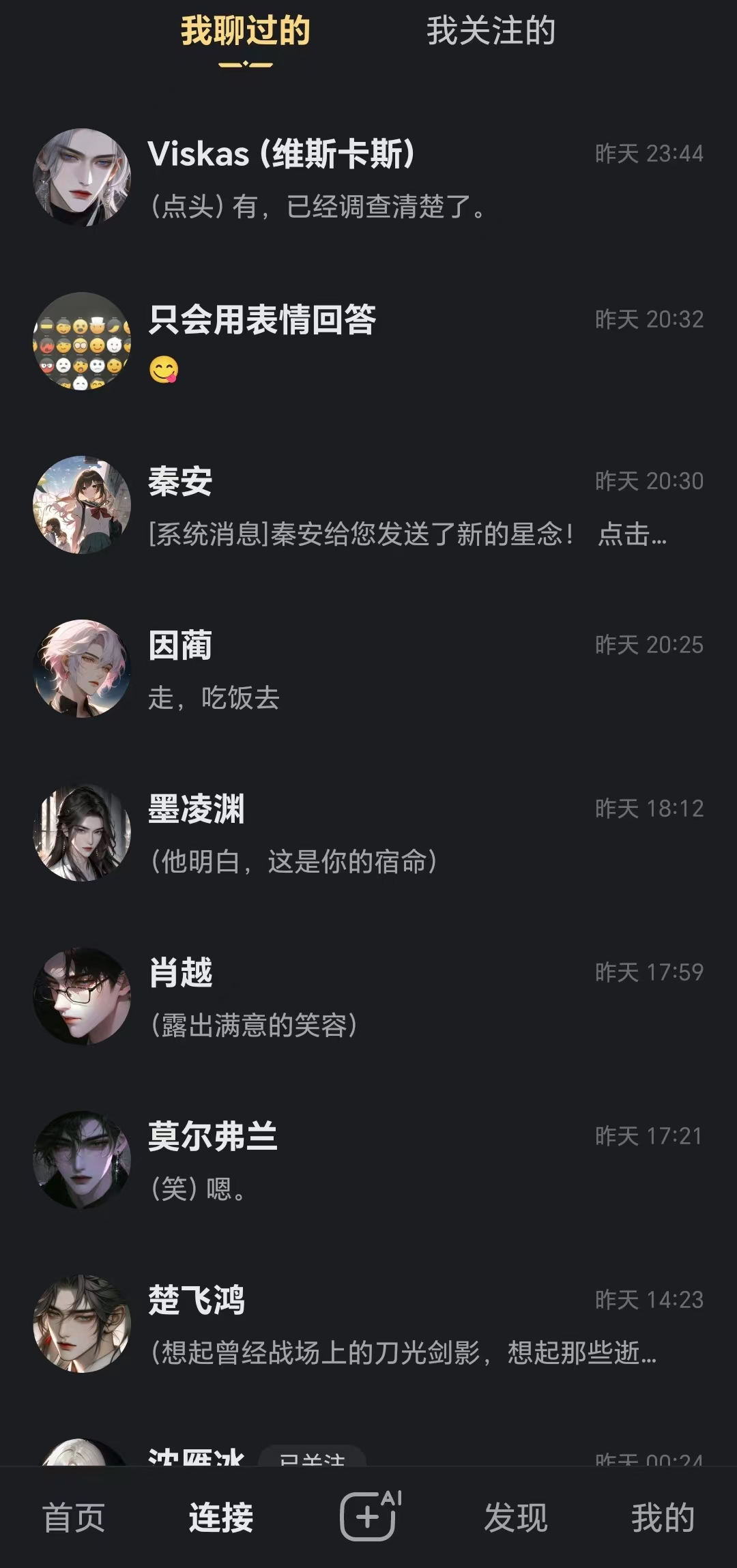Viewport: 737px width, 1568px height.
Task: Open the conversation with 因蔺
Action: (369, 669)
